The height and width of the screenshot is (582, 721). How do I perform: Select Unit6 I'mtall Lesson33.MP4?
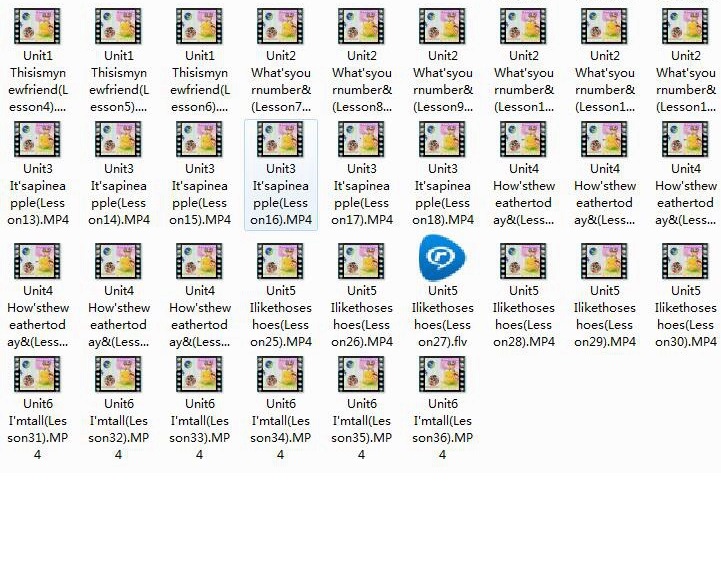(x=199, y=375)
